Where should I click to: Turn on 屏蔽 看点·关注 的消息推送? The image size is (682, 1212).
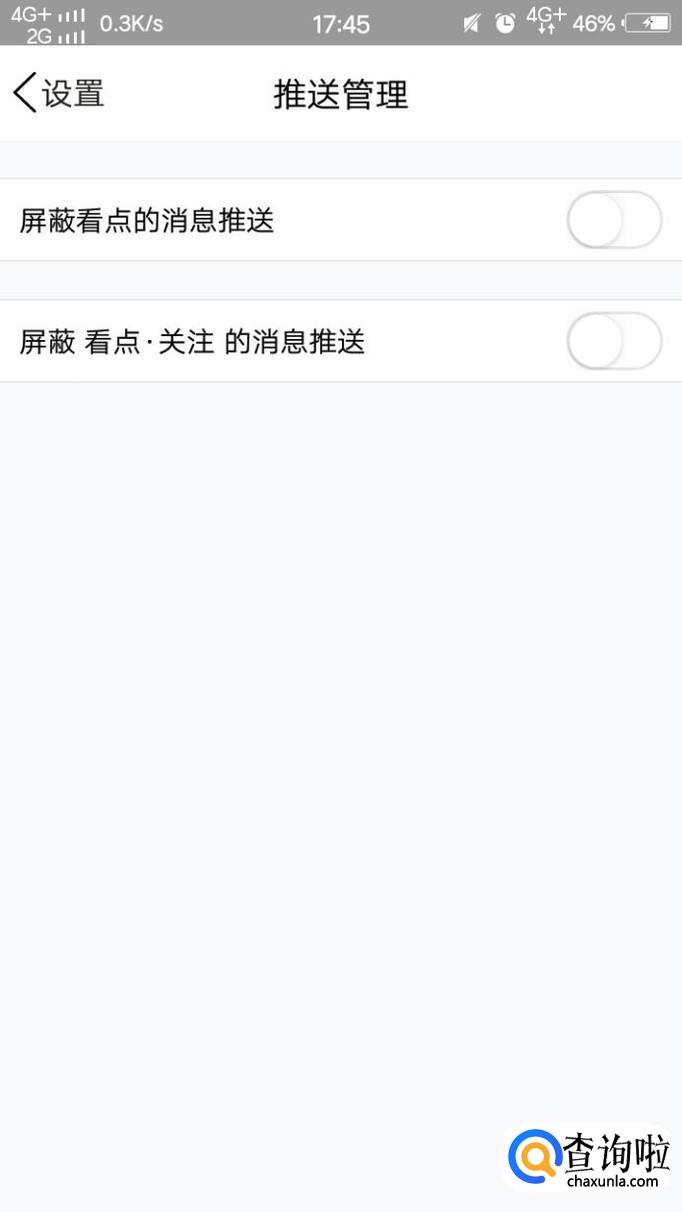614,341
